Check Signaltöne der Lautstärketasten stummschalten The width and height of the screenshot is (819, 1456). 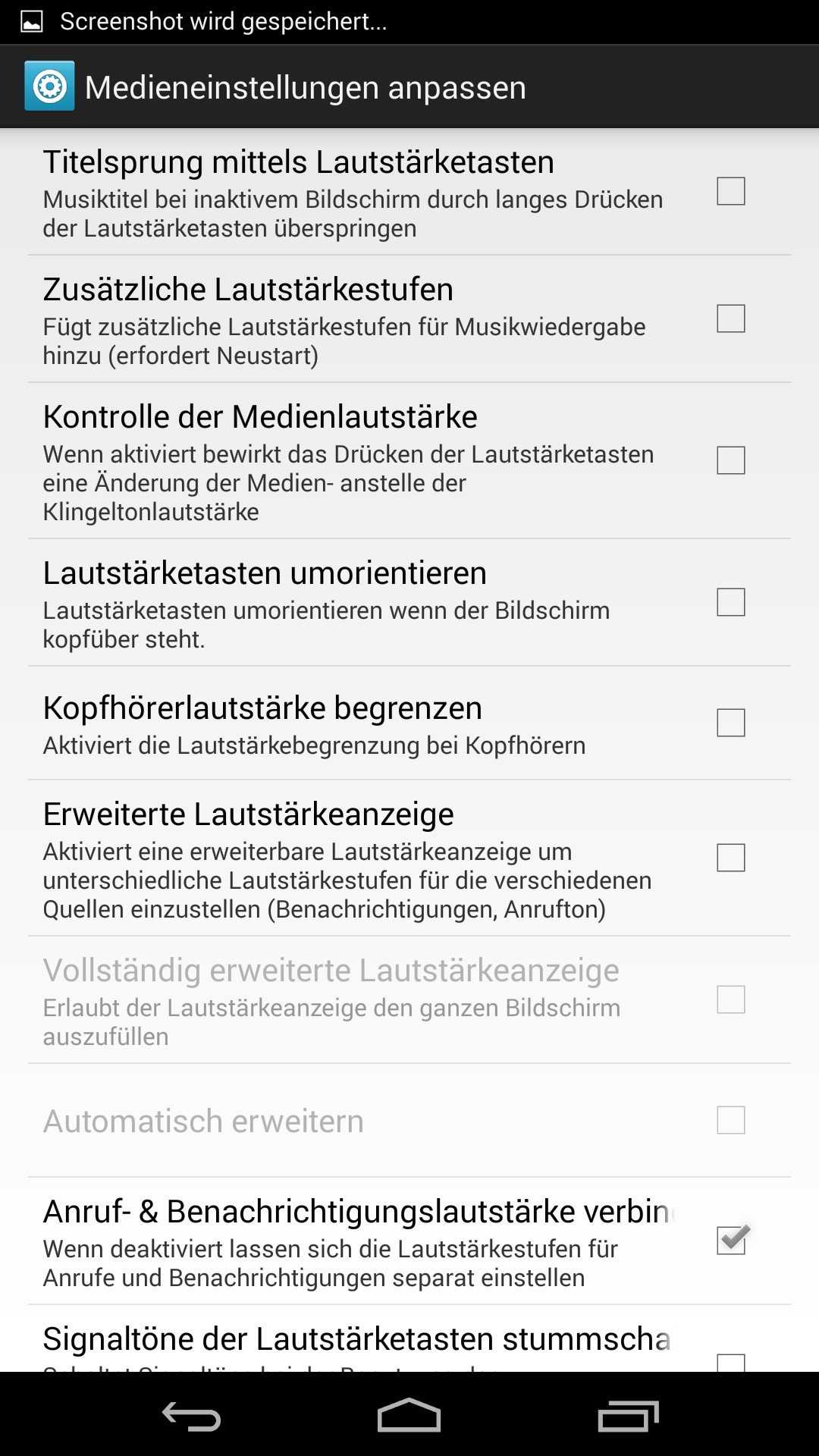731,1363
